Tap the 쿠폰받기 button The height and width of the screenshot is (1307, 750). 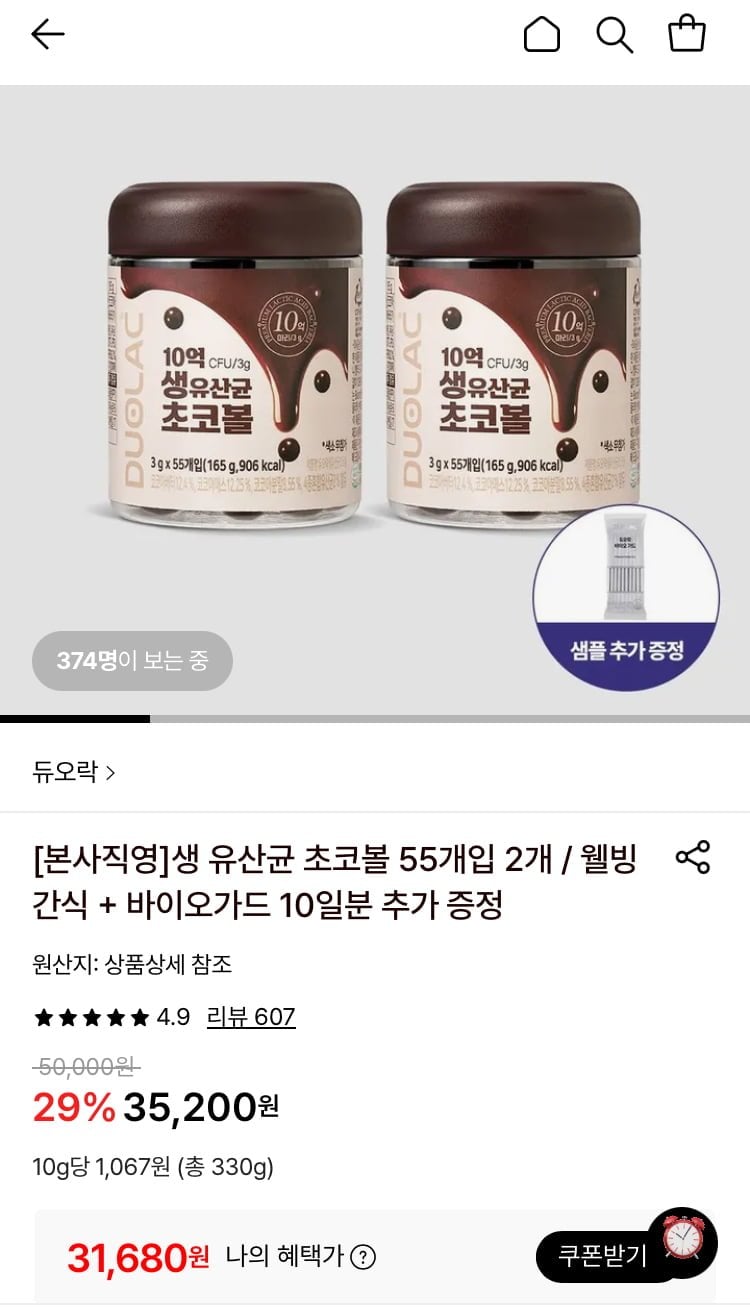[603, 1256]
